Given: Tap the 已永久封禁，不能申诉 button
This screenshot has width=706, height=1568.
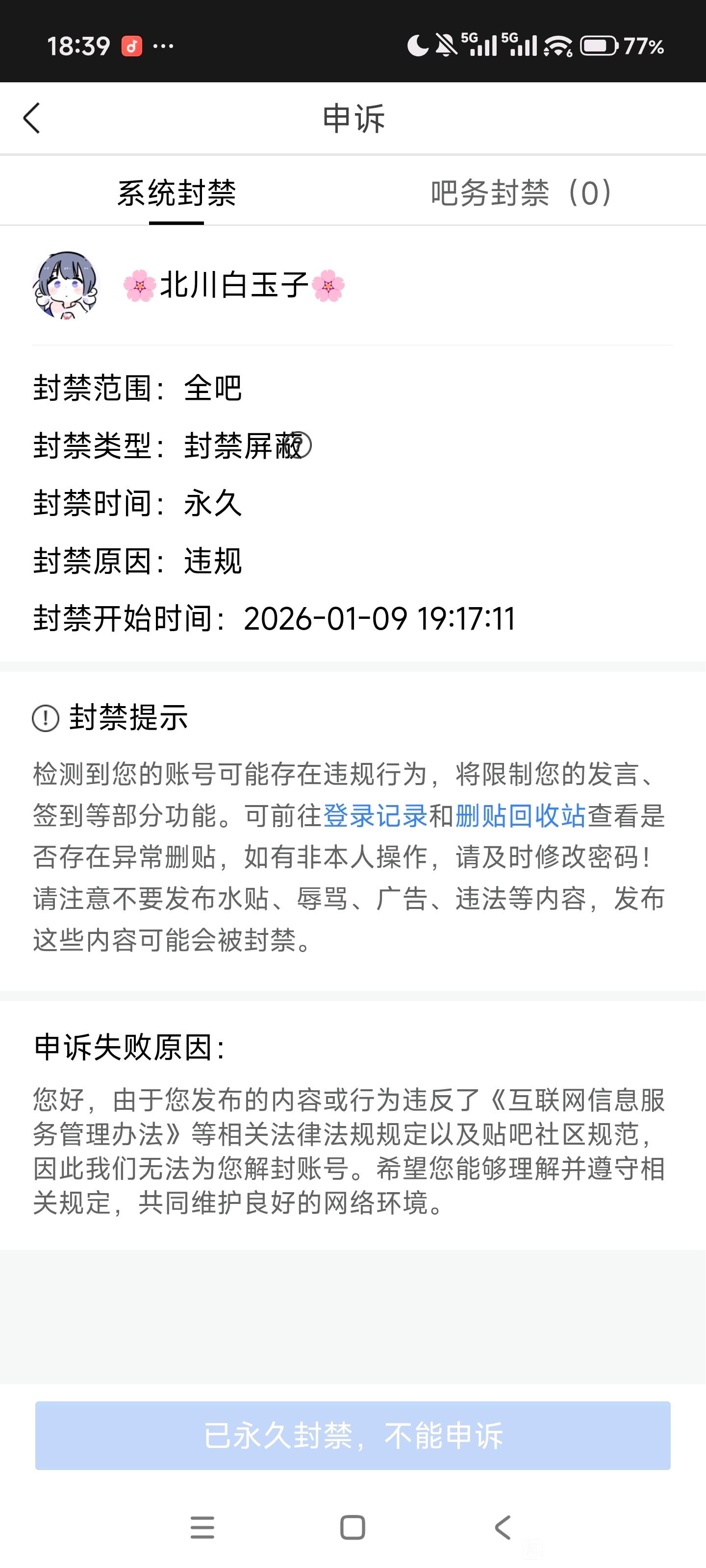Looking at the screenshot, I should 353,1436.
